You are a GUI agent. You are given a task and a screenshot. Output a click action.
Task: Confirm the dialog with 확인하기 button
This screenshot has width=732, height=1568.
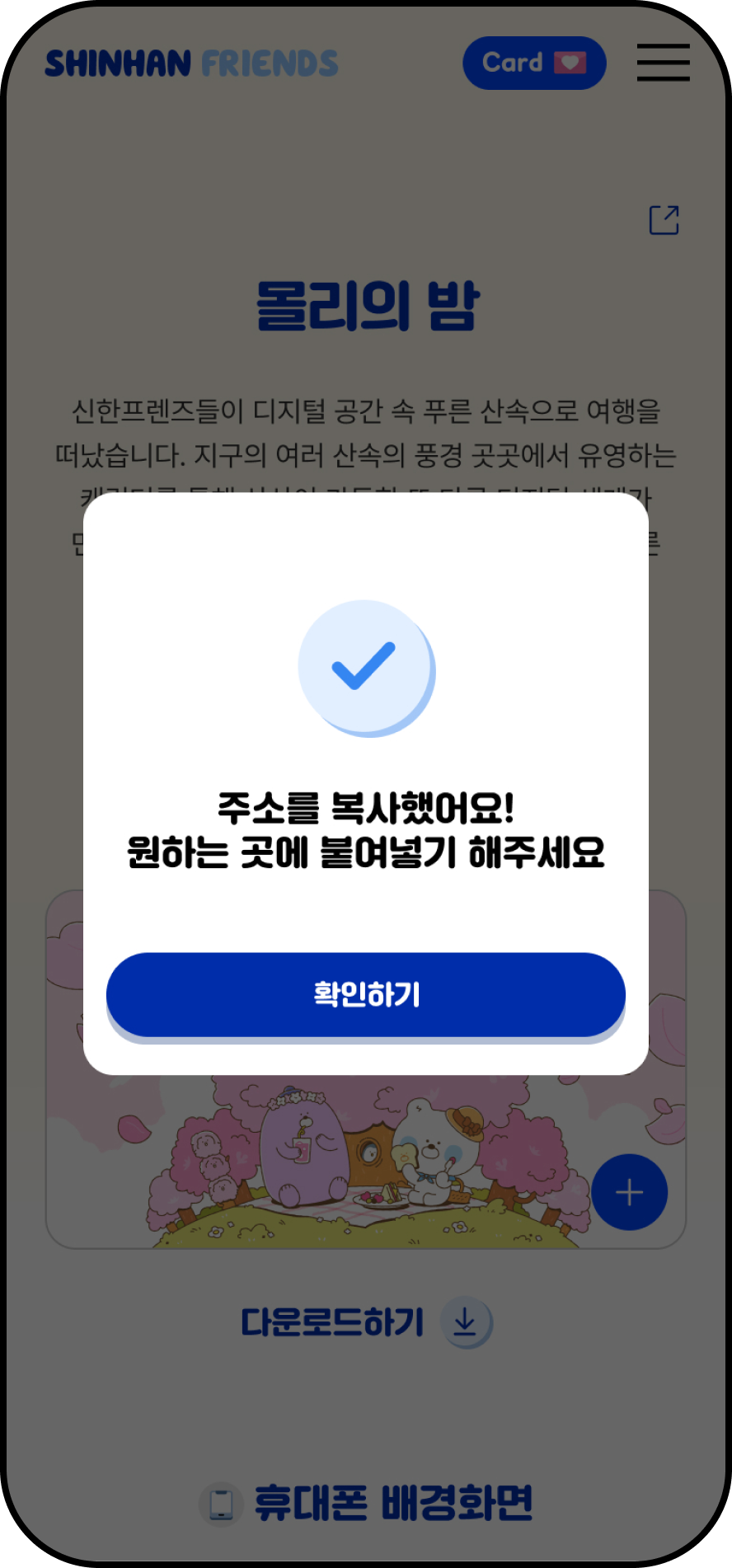tap(365, 994)
